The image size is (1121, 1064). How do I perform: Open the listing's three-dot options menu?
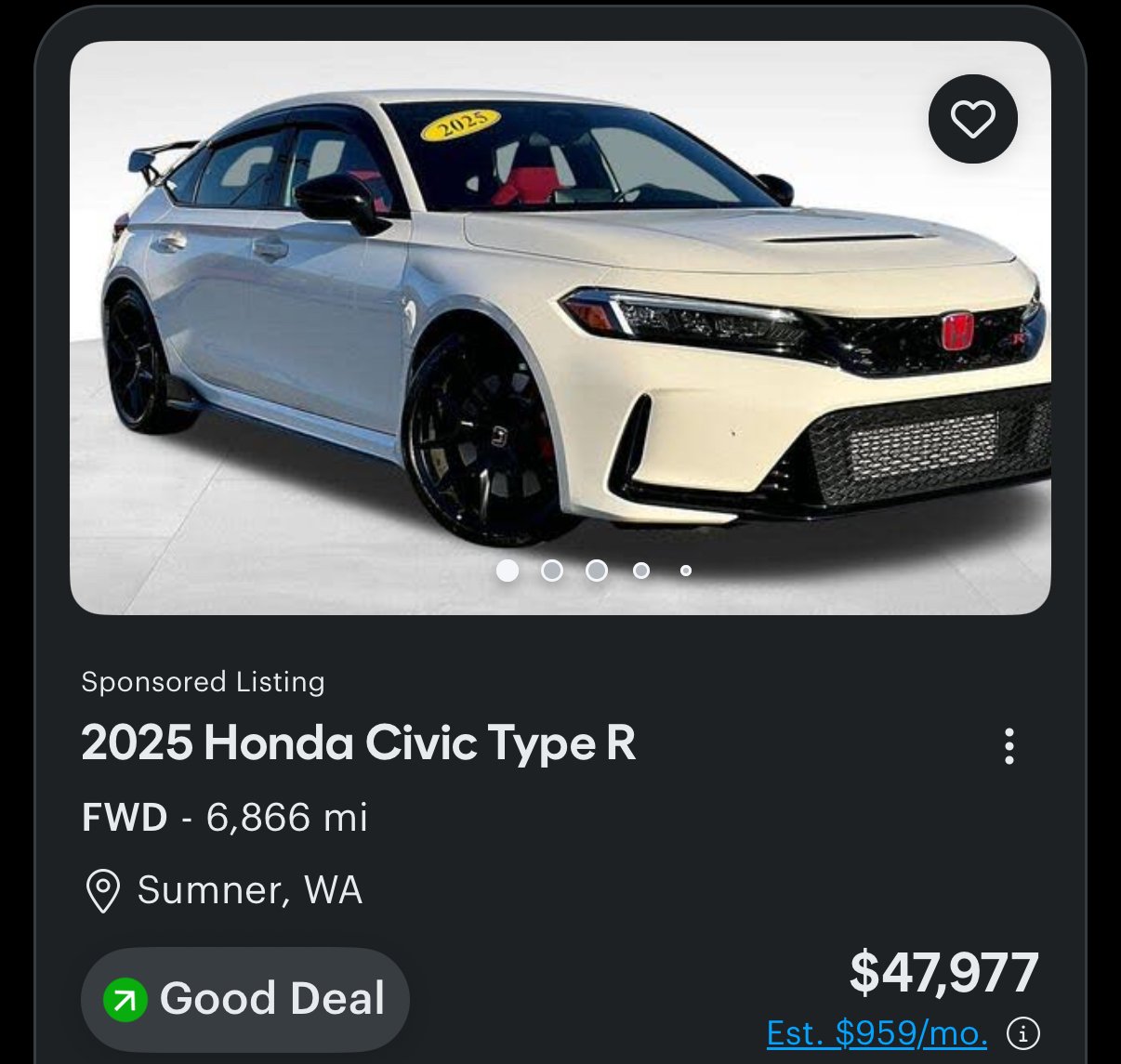pyautogui.click(x=1009, y=746)
